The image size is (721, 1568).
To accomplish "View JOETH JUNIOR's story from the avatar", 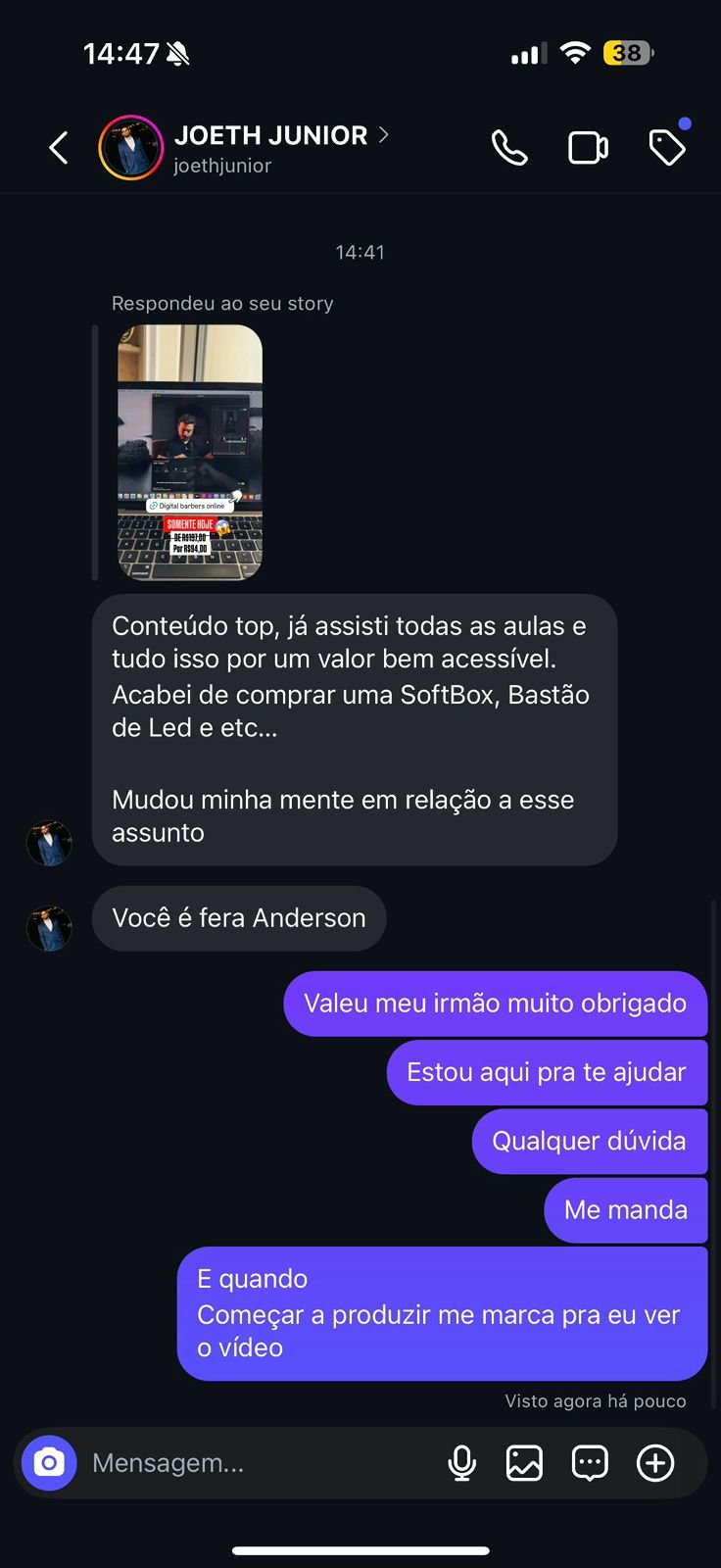I will (x=130, y=148).
